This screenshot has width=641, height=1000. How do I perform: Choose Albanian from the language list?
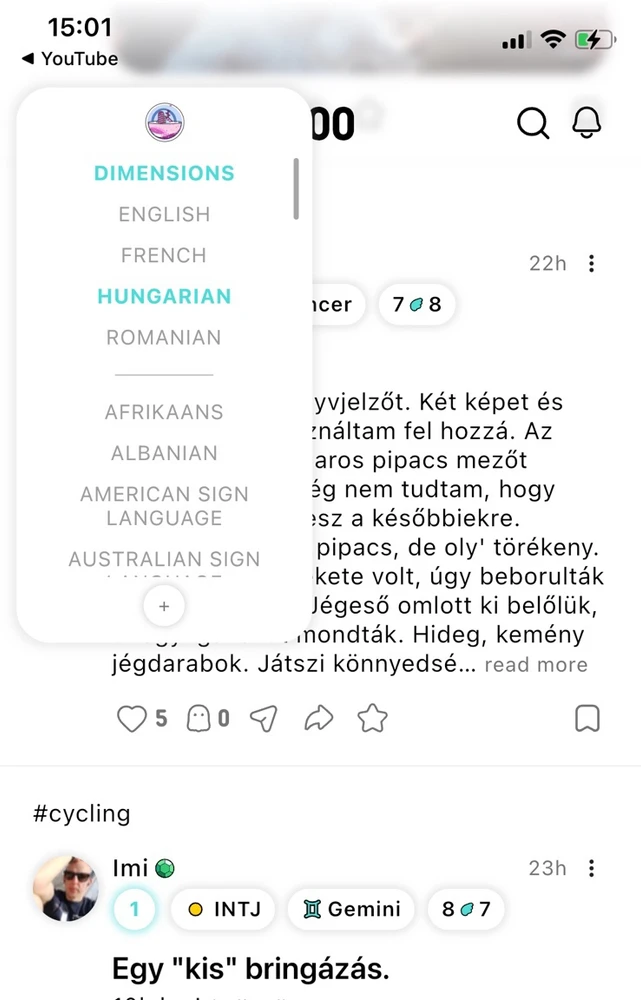click(164, 453)
